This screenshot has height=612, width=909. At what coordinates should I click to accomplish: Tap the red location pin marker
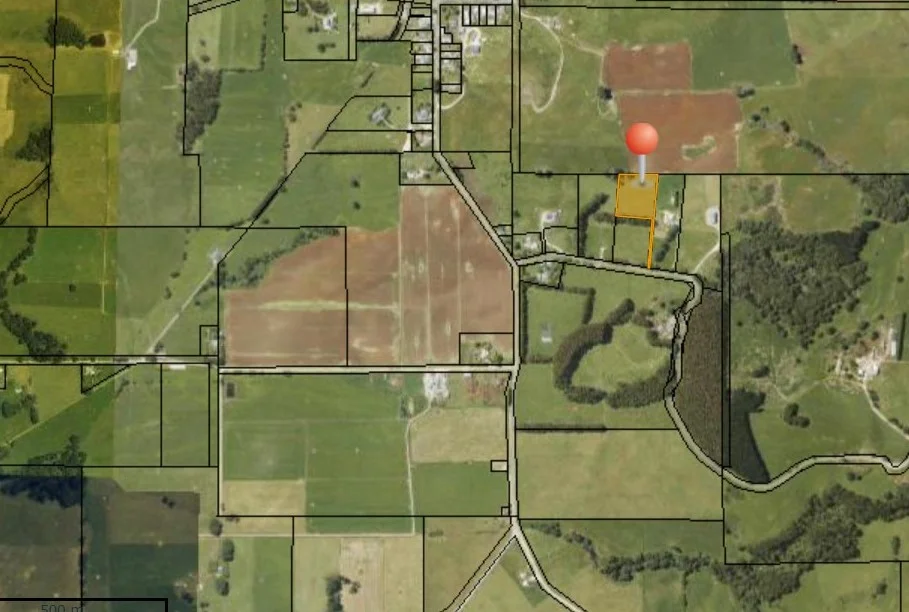pyautogui.click(x=641, y=141)
